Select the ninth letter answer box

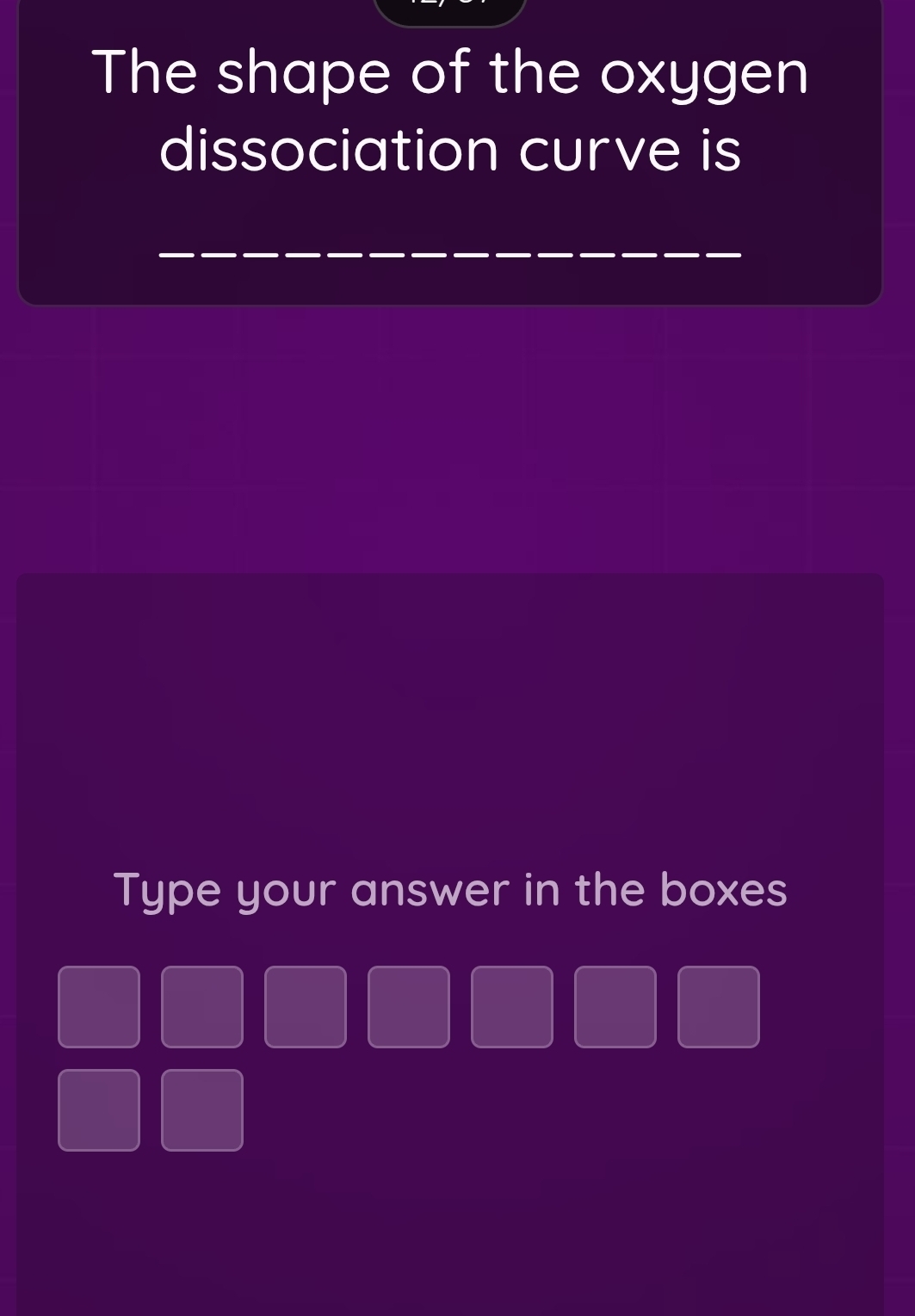(x=202, y=1109)
